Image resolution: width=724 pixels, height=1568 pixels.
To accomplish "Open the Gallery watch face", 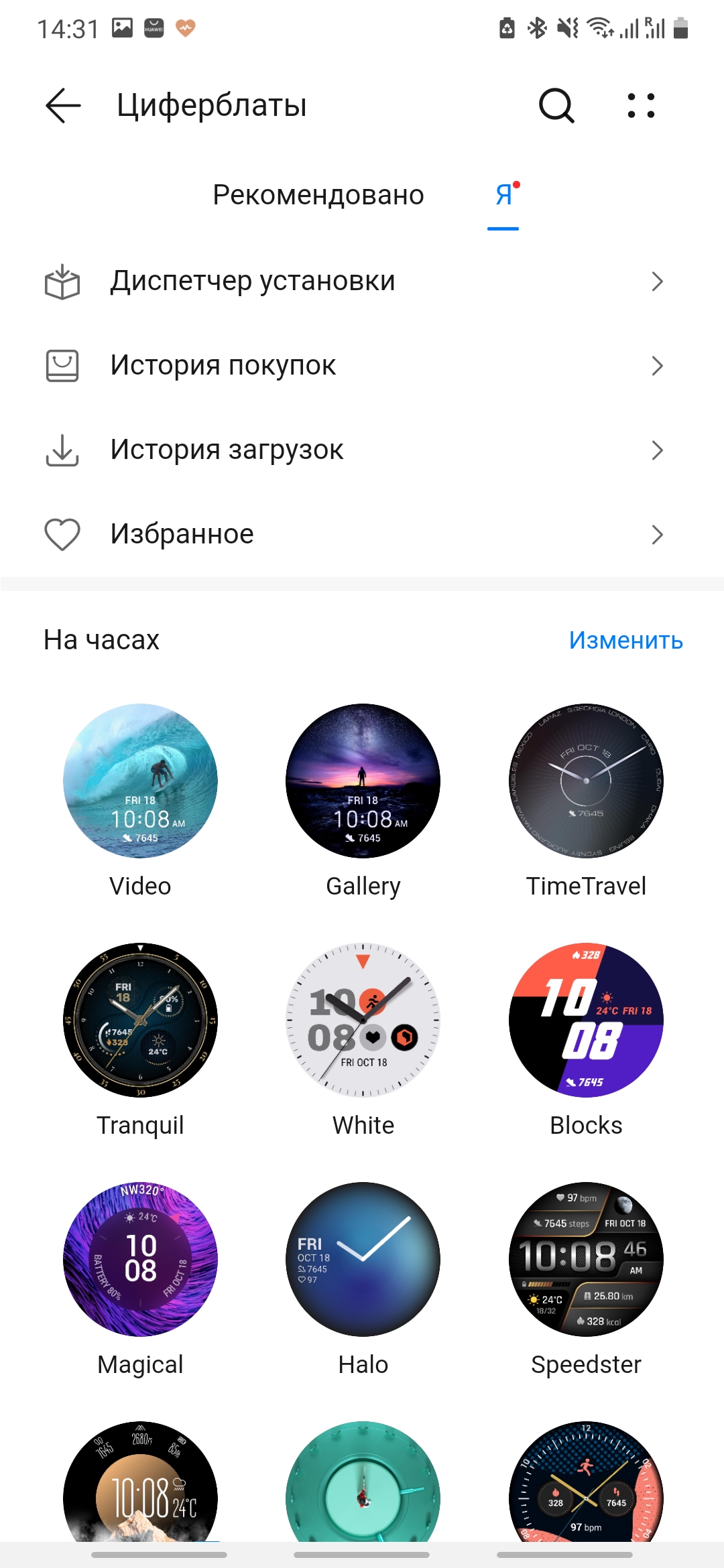I will tap(363, 781).
